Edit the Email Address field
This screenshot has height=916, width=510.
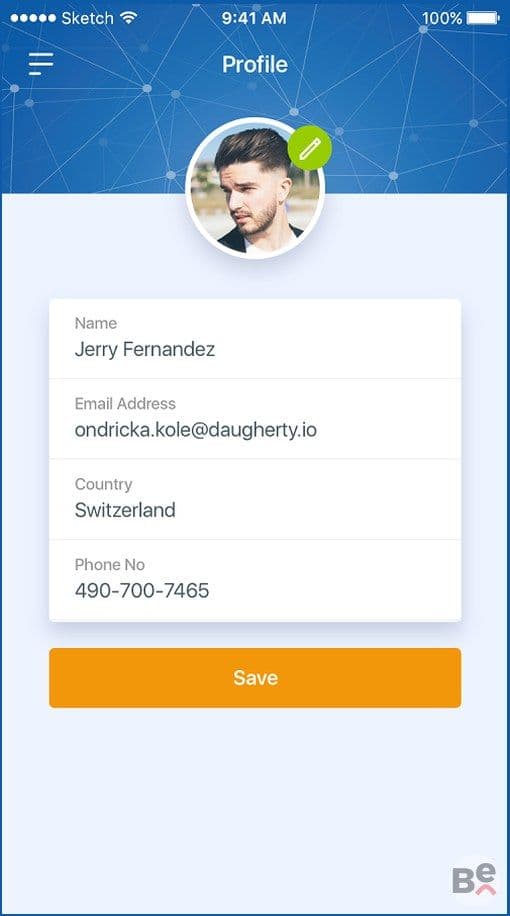point(255,419)
